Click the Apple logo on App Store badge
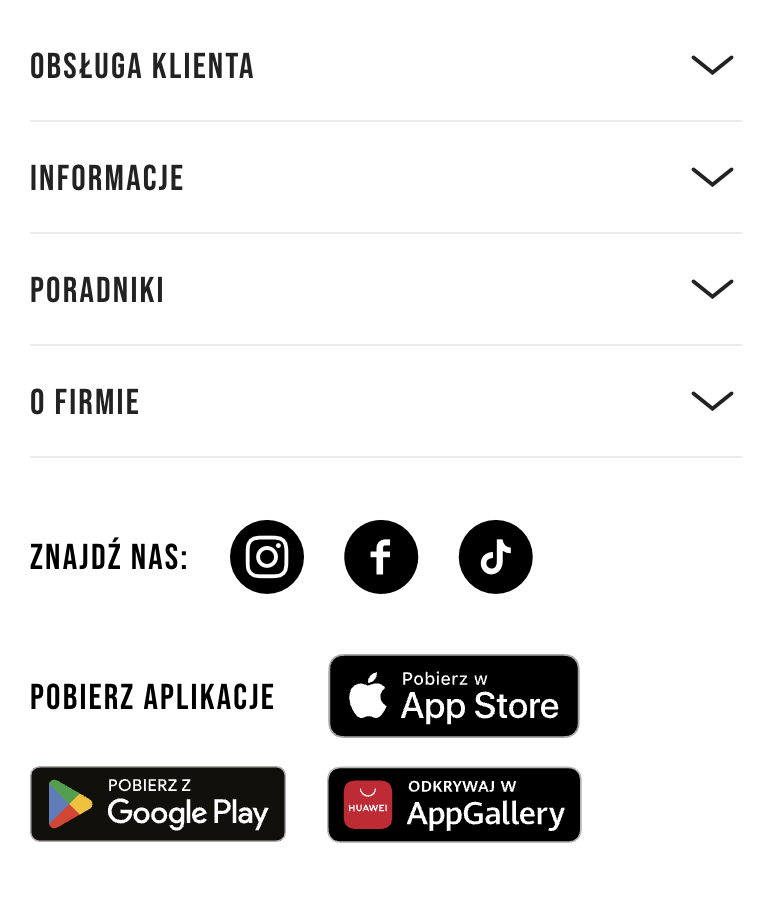This screenshot has width=770, height=912. [x=369, y=695]
